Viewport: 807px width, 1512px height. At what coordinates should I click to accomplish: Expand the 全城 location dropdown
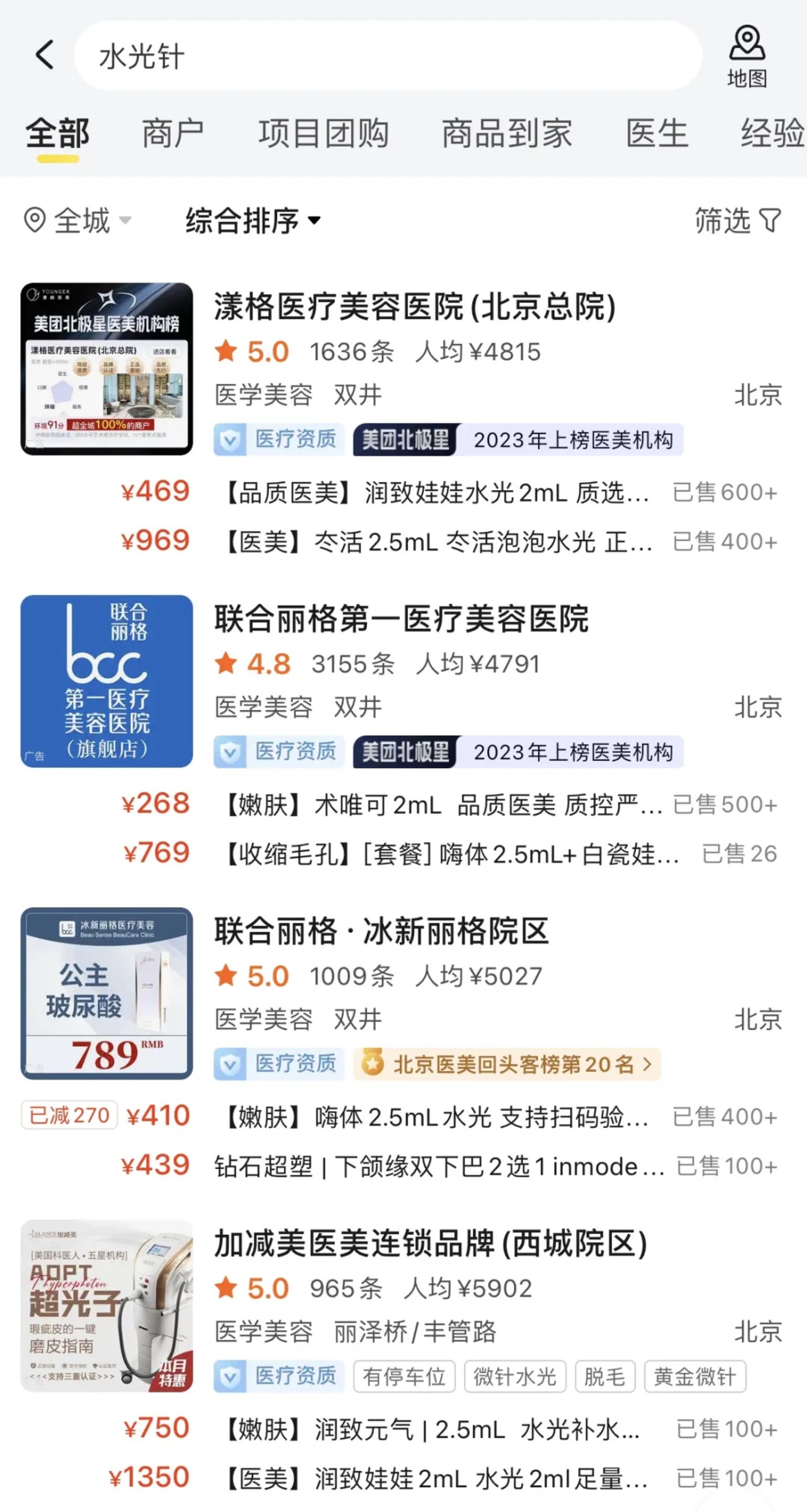[78, 221]
